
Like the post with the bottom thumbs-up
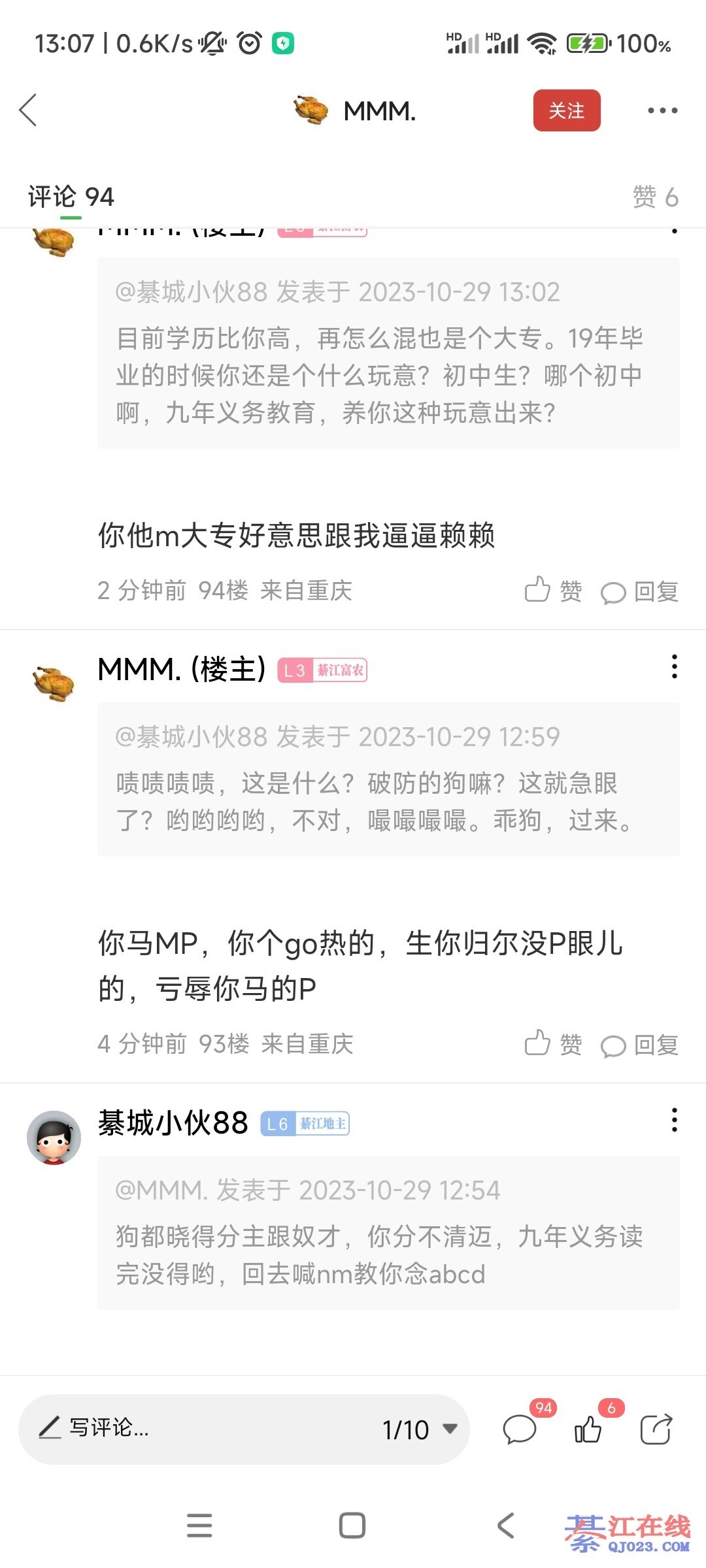click(x=588, y=1429)
